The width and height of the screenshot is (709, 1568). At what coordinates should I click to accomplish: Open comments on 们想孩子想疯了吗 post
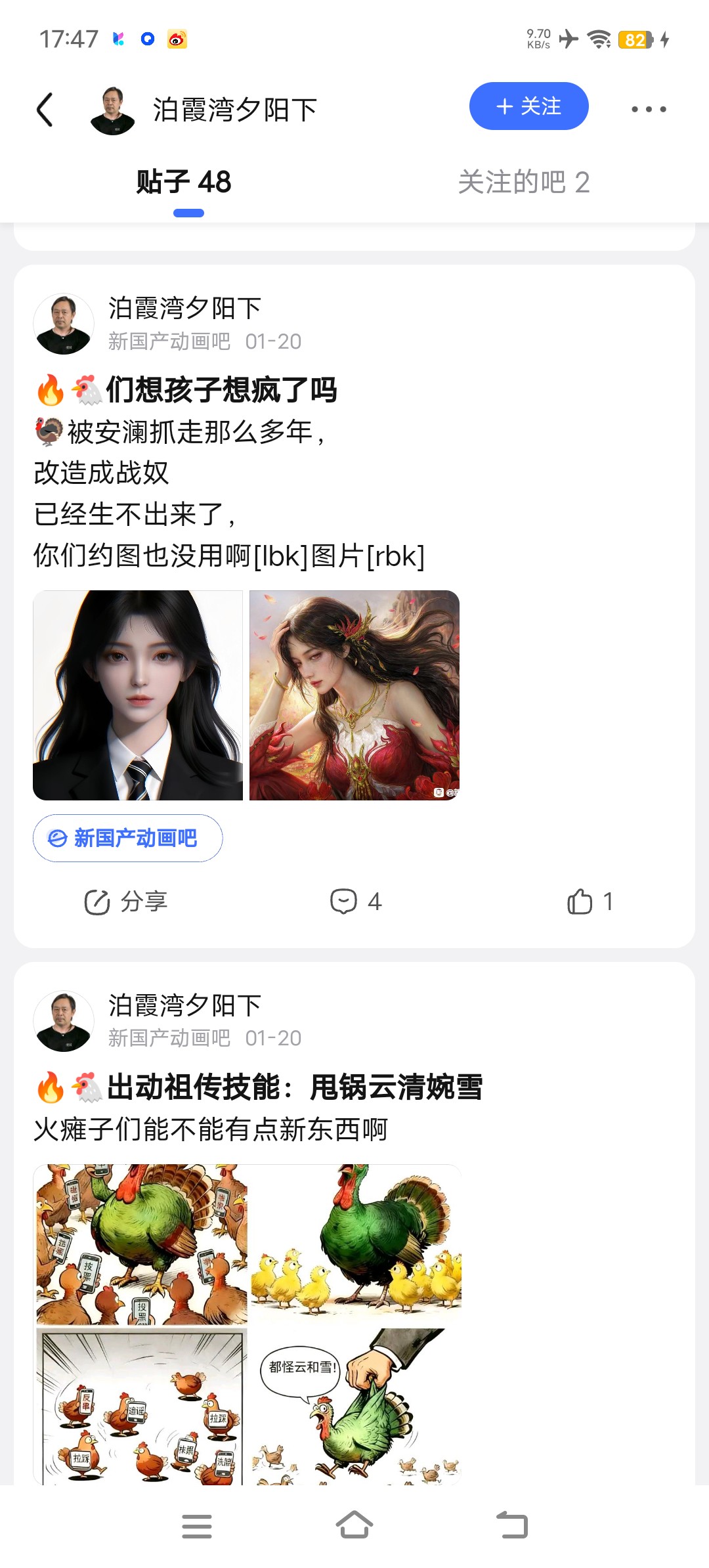coord(355,902)
